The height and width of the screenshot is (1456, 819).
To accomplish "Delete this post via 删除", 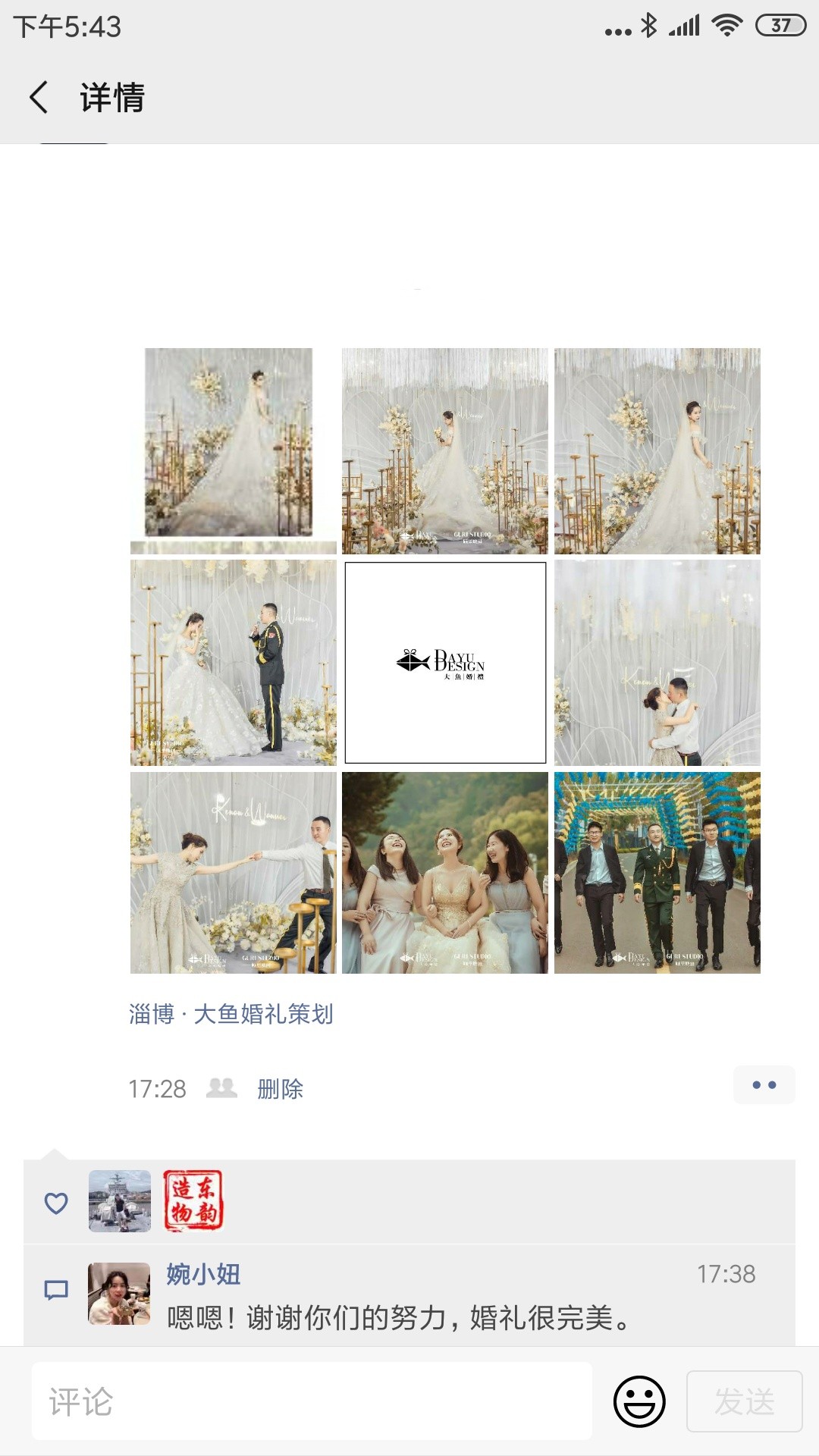I will pos(280,1089).
